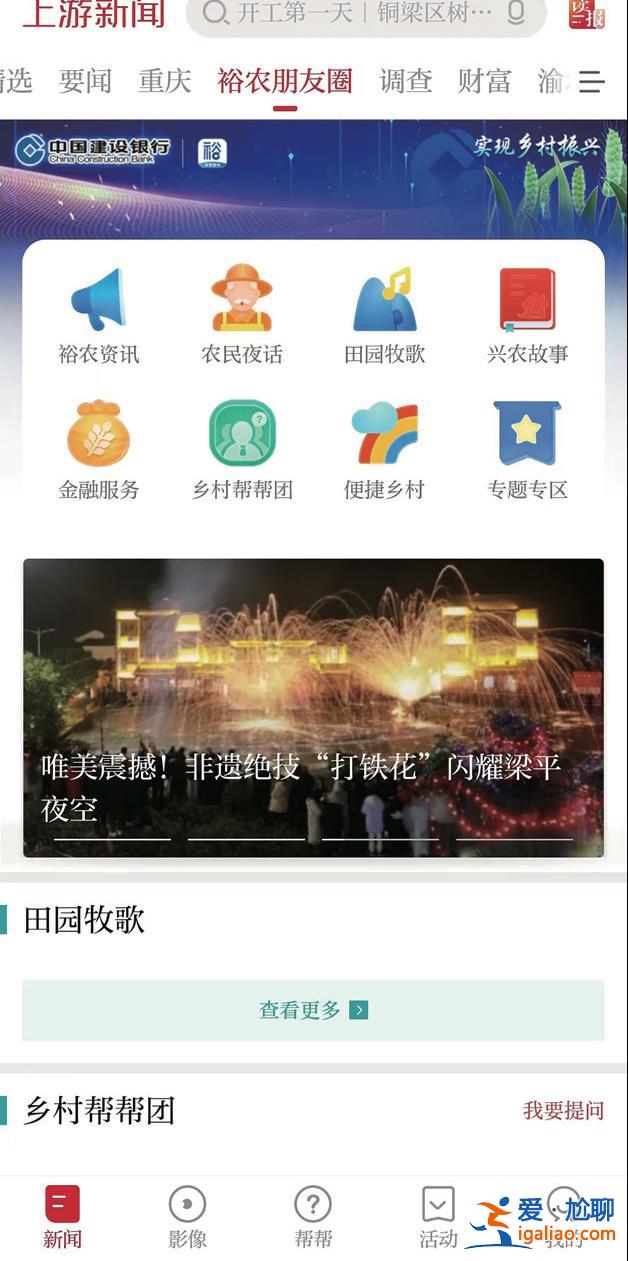The image size is (628, 1261).
Task: Open 便捷乡村 services
Action: click(385, 450)
